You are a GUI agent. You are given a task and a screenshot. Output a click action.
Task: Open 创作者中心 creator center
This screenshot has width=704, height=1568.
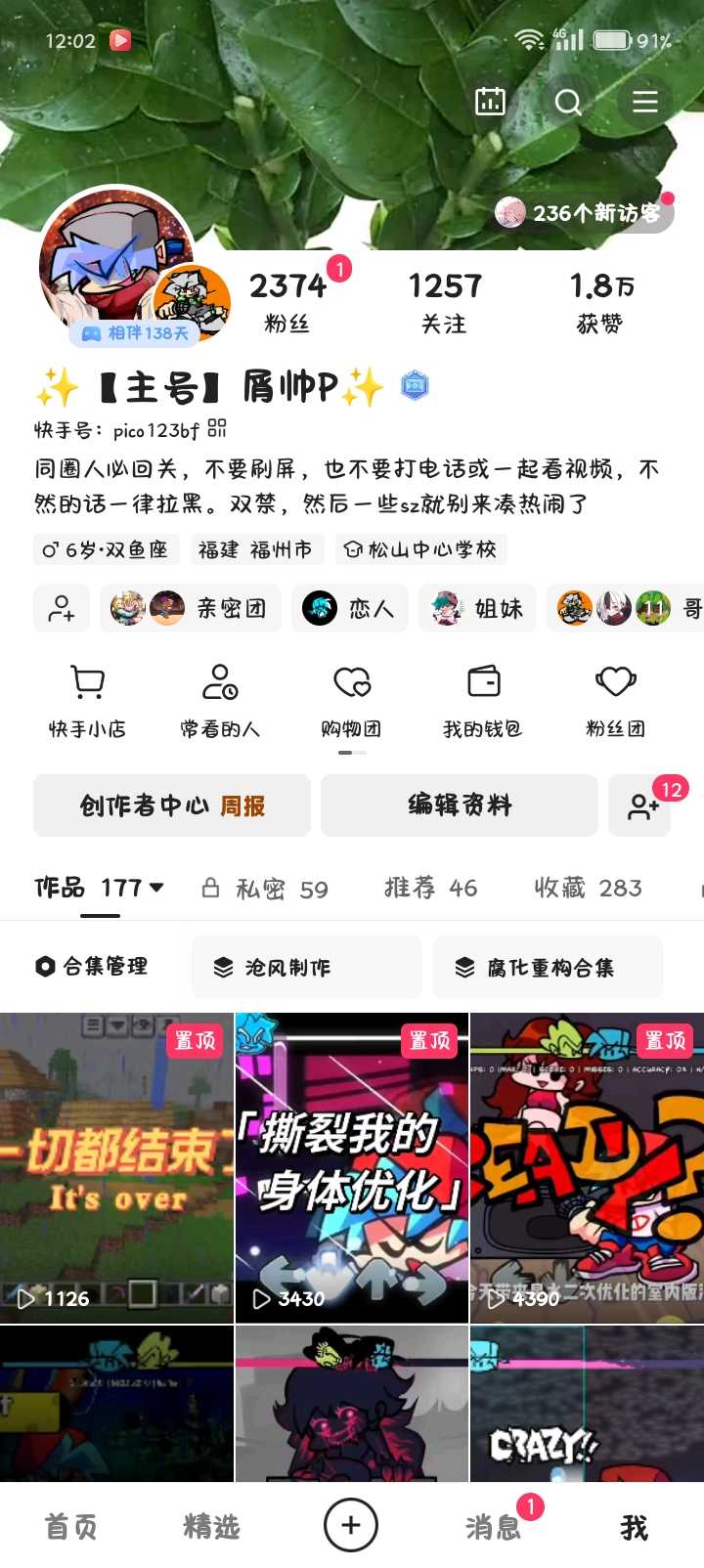(x=172, y=806)
